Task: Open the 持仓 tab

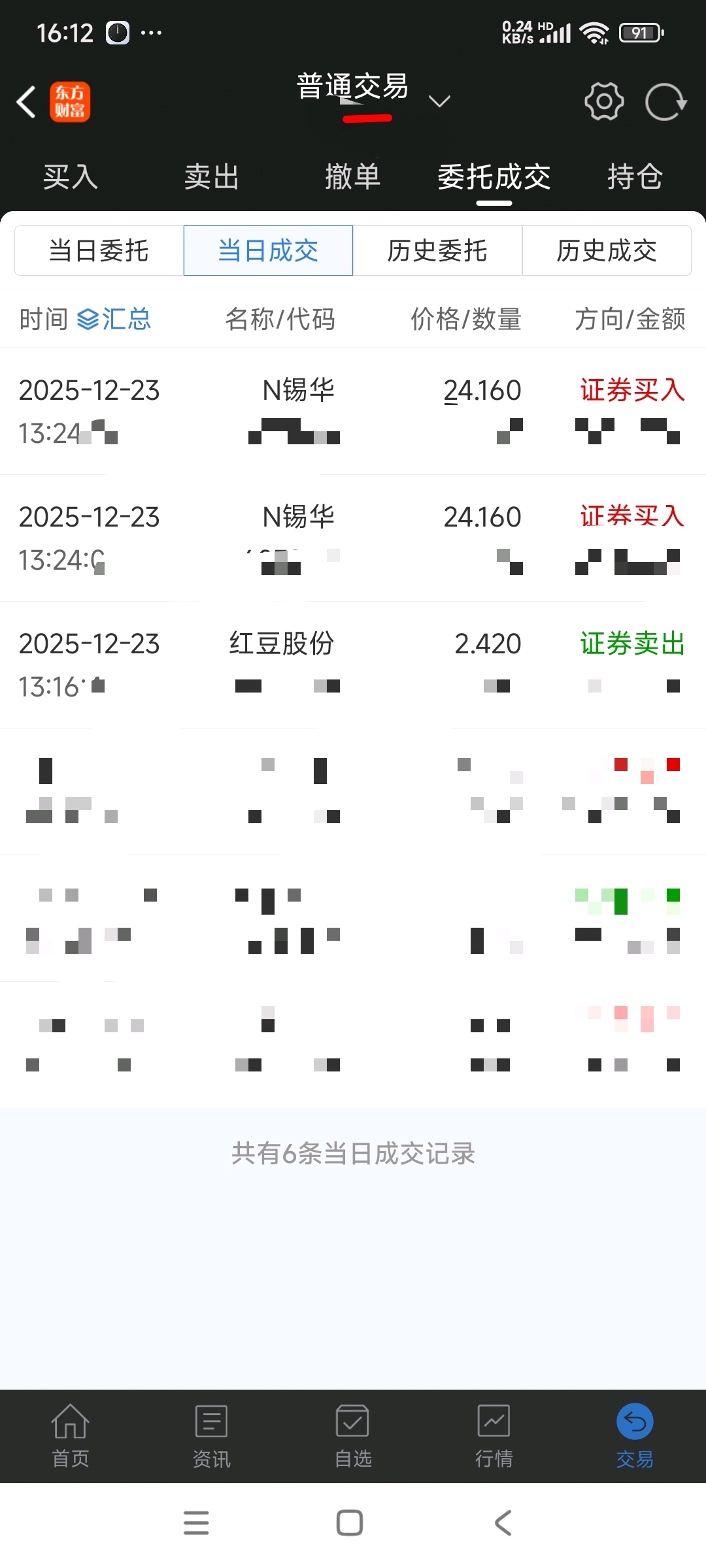Action: pyautogui.click(x=635, y=177)
